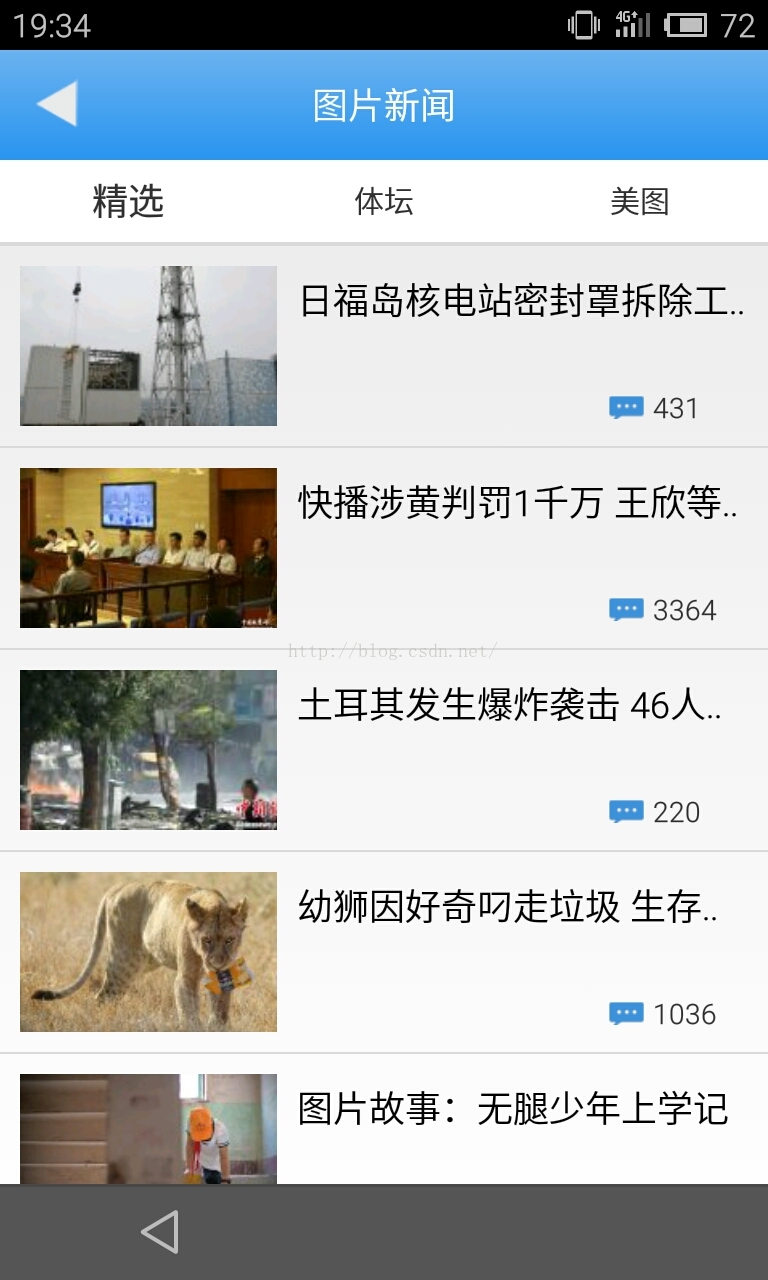Select the 美图 tab

(x=639, y=202)
